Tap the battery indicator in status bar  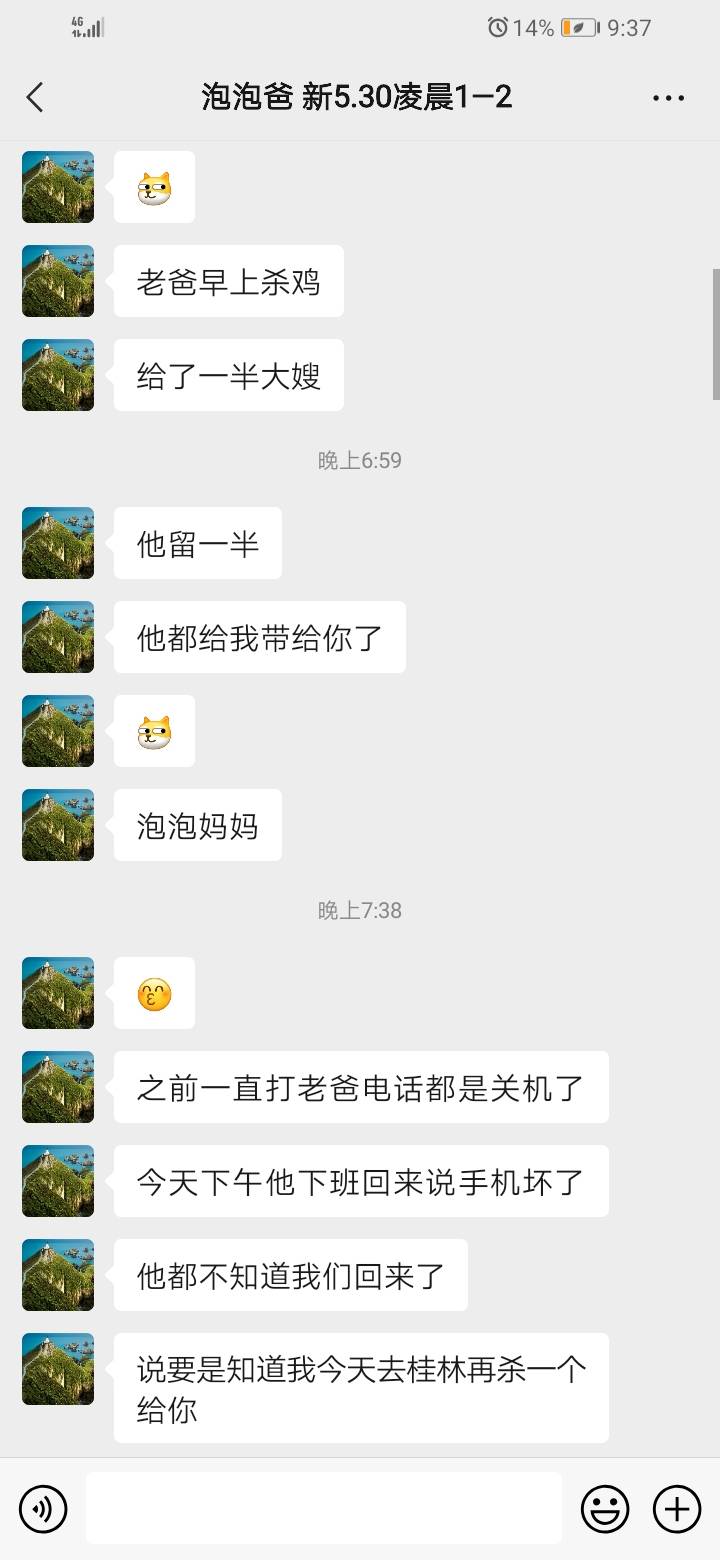click(x=578, y=27)
